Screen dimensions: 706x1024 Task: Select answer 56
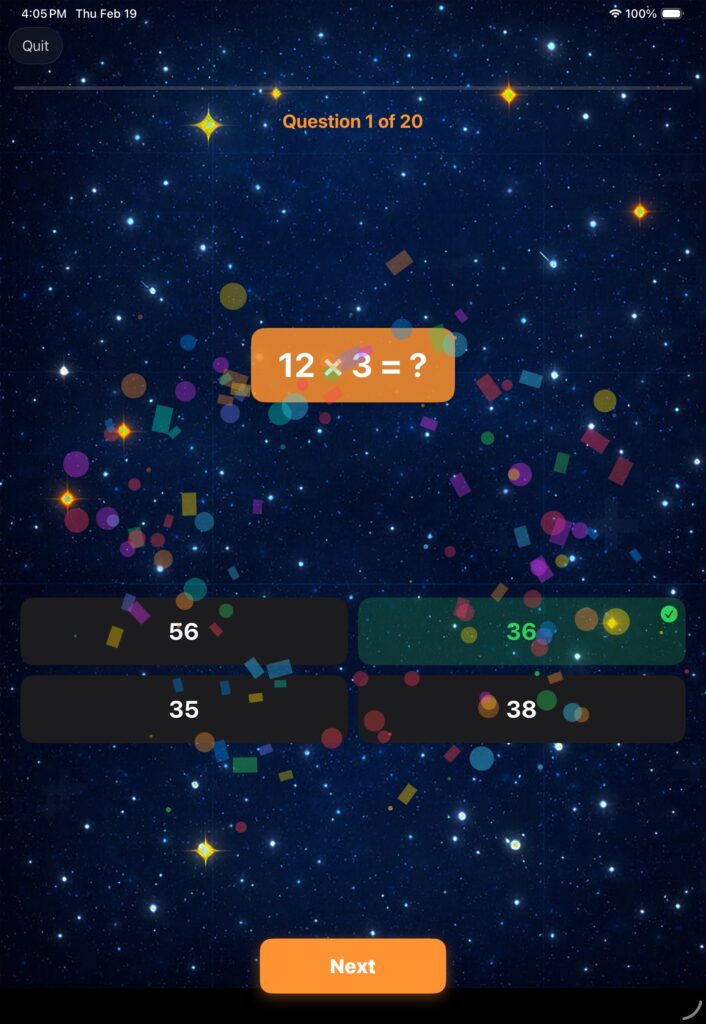(x=184, y=631)
